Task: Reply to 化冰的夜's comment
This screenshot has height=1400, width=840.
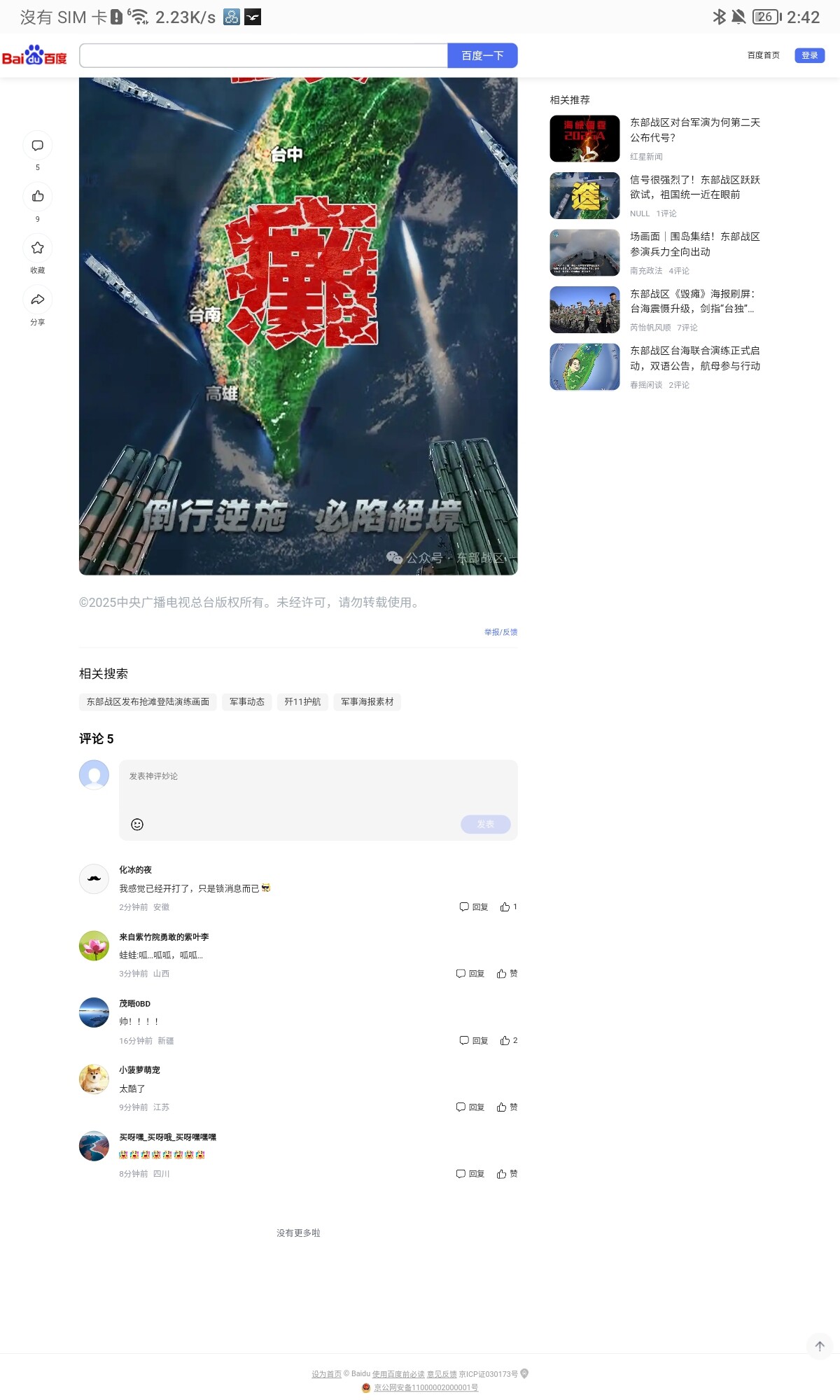Action: [x=474, y=907]
